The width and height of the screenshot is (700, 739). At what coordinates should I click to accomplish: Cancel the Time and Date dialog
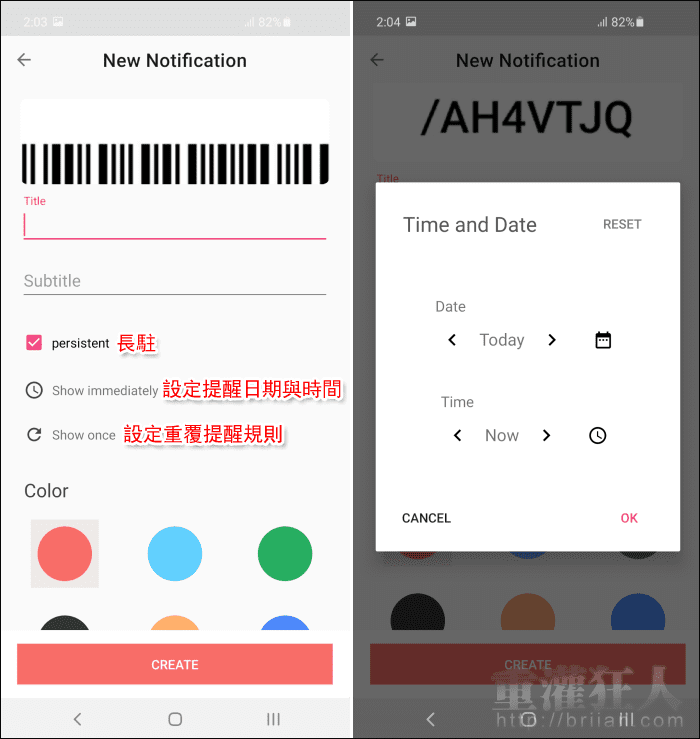[x=426, y=518]
